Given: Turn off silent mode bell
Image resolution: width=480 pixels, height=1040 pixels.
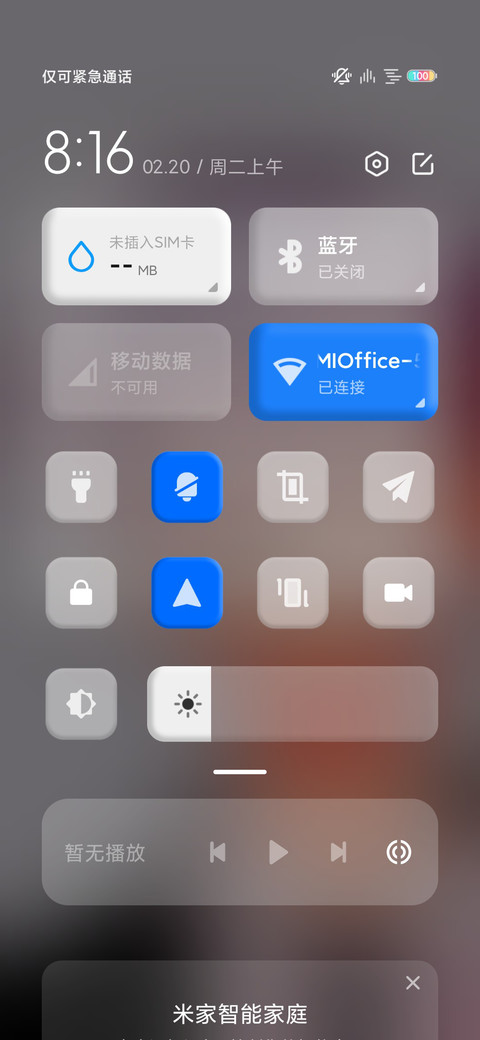Looking at the screenshot, I should [x=187, y=487].
